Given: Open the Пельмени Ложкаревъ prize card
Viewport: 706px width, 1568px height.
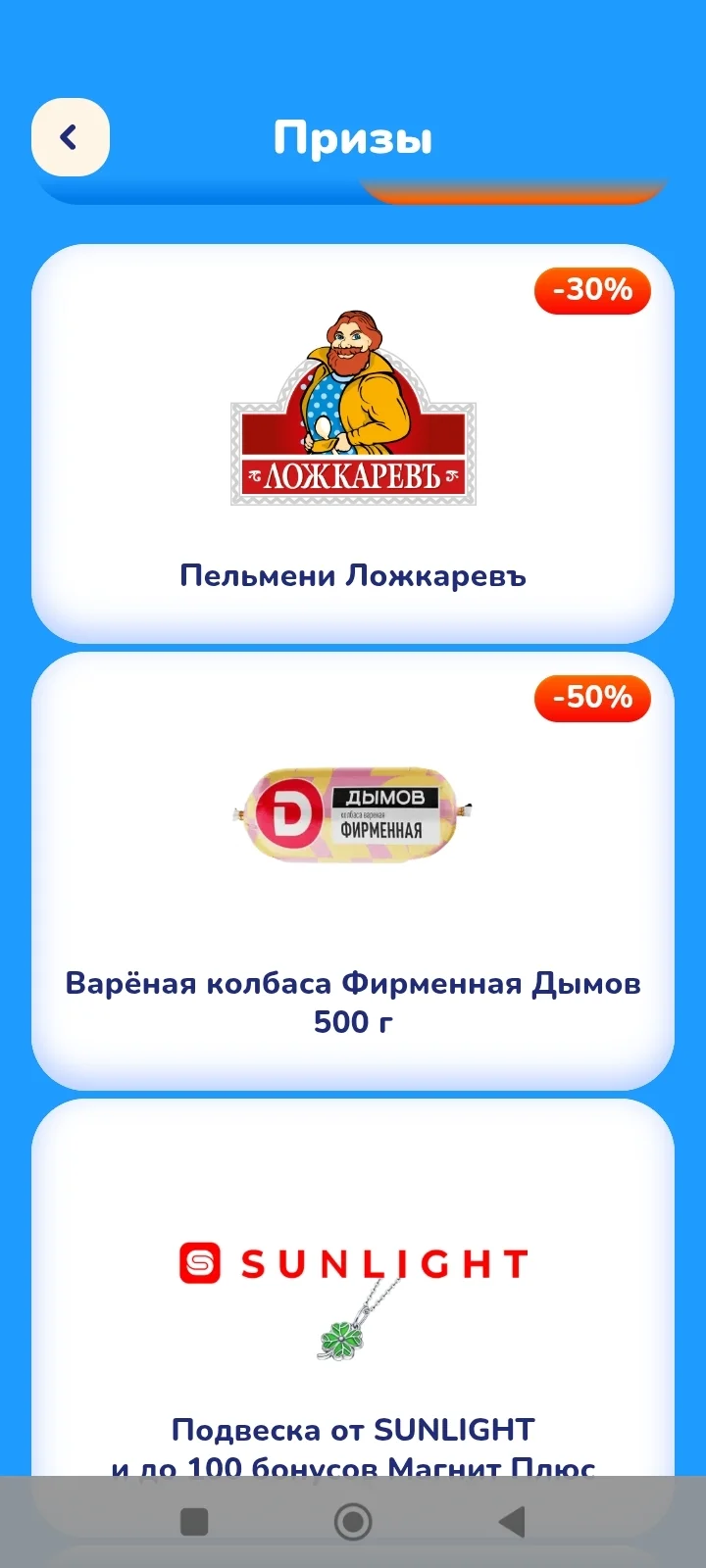Looking at the screenshot, I should pos(353,444).
